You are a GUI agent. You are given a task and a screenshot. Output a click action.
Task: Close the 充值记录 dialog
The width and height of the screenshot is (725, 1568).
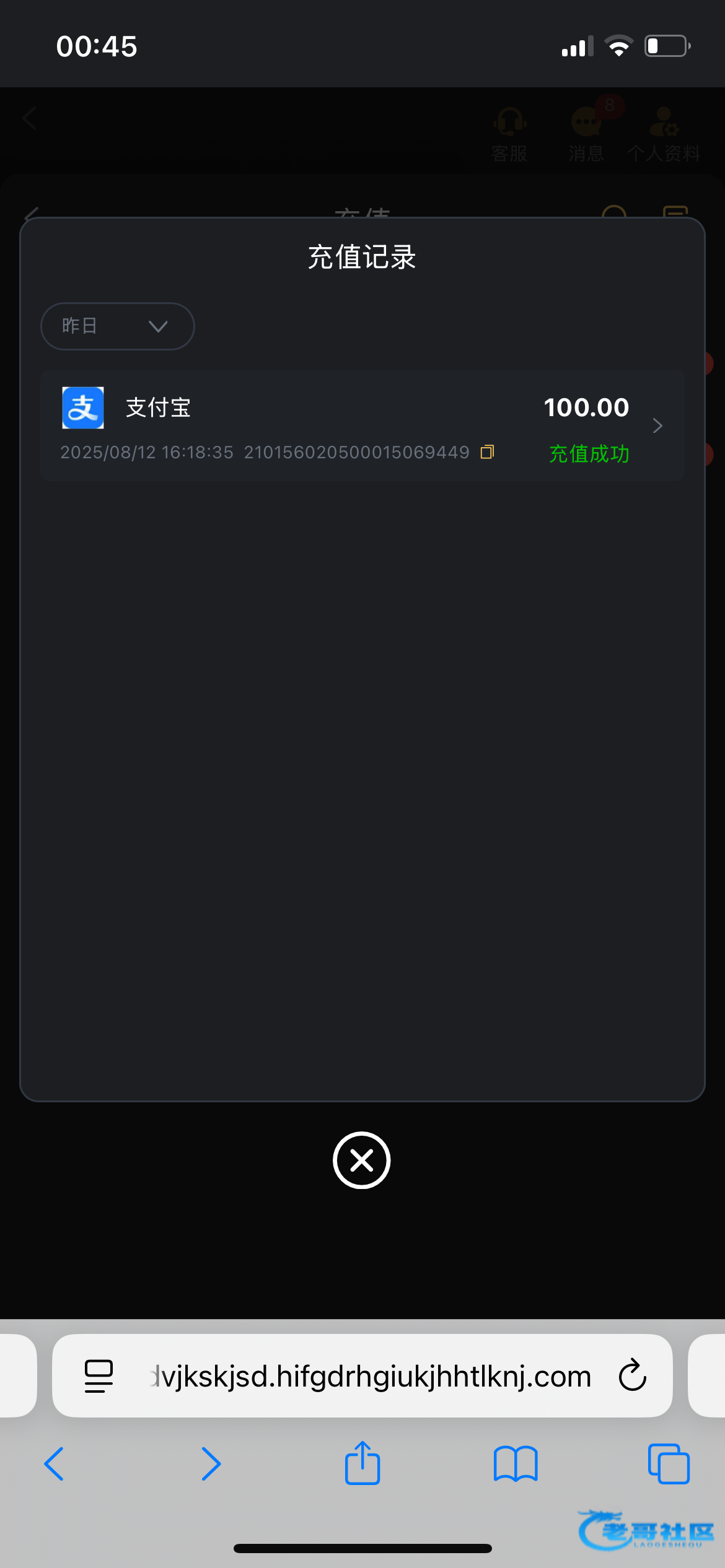click(361, 1160)
